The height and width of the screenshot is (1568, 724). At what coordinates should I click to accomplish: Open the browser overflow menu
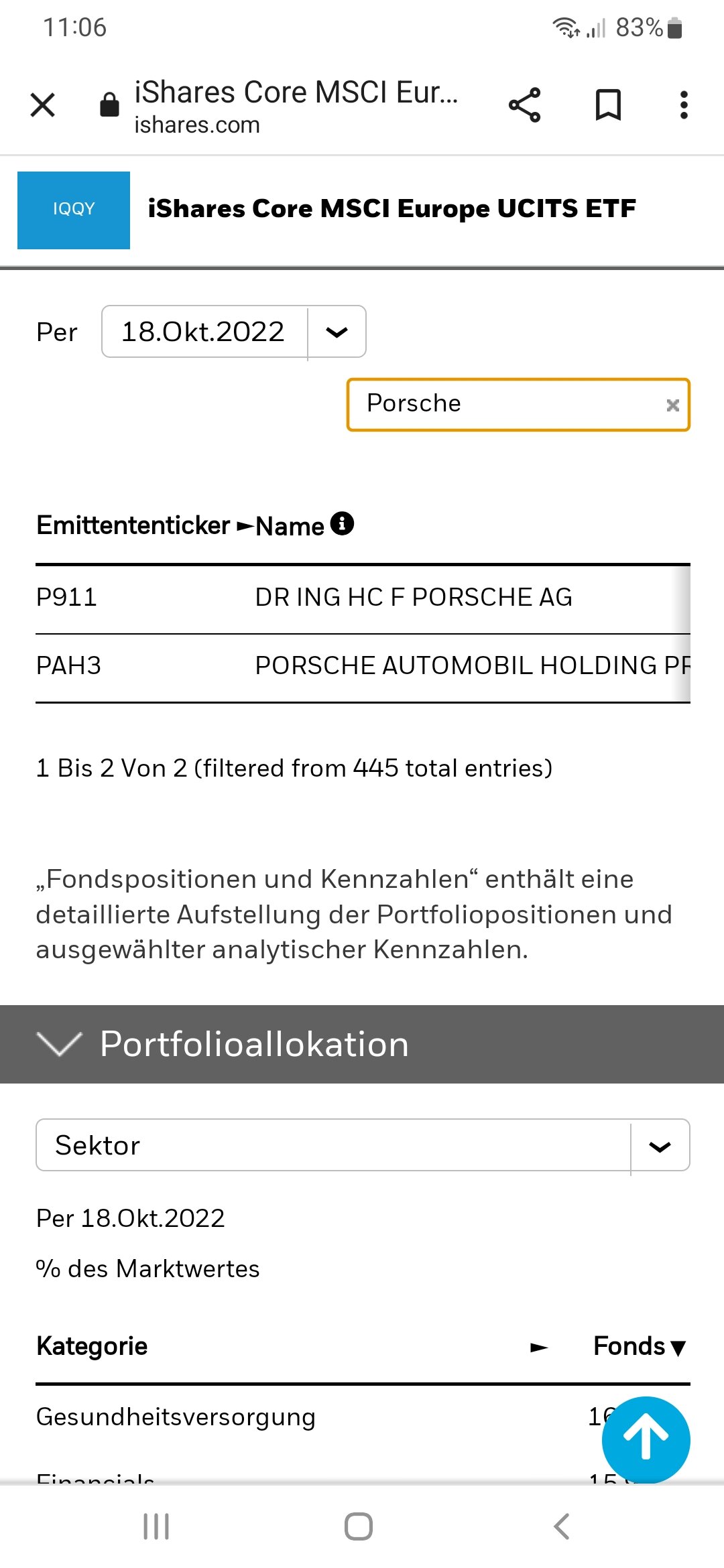[683, 105]
